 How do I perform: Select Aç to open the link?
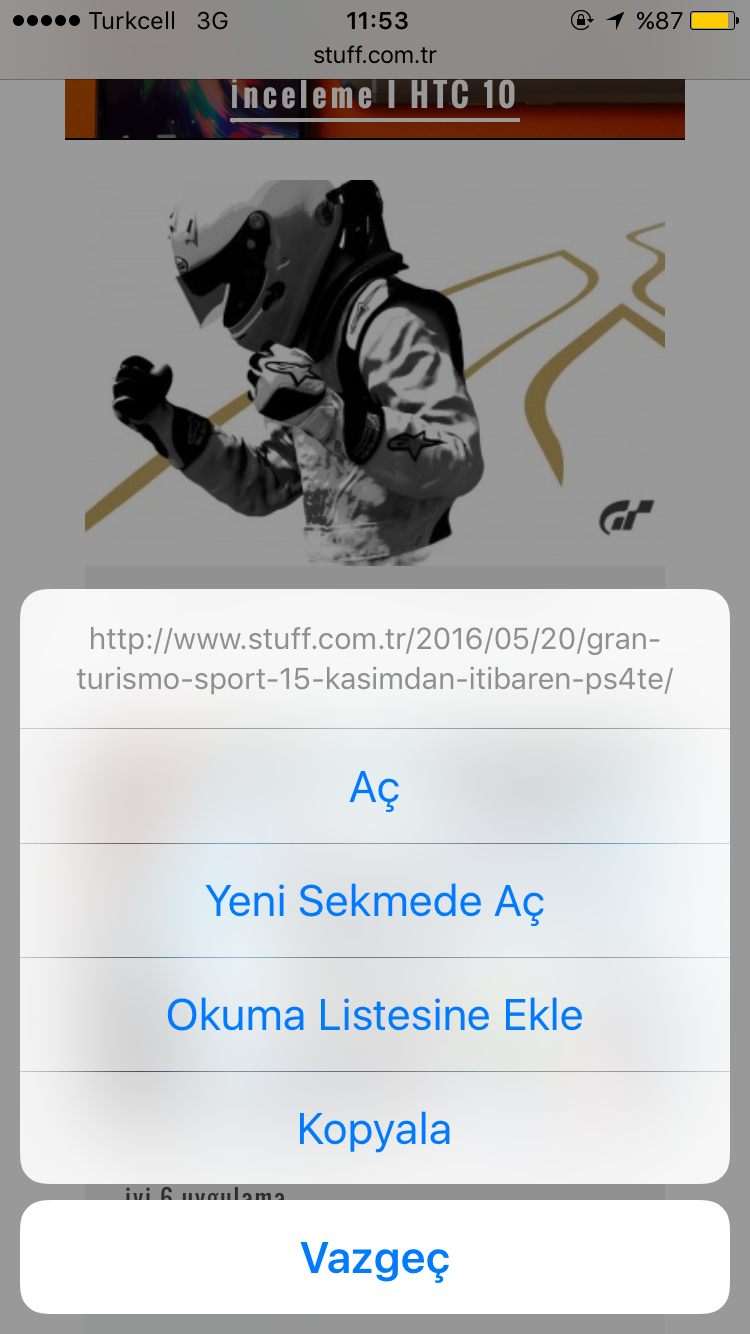pyautogui.click(x=375, y=786)
